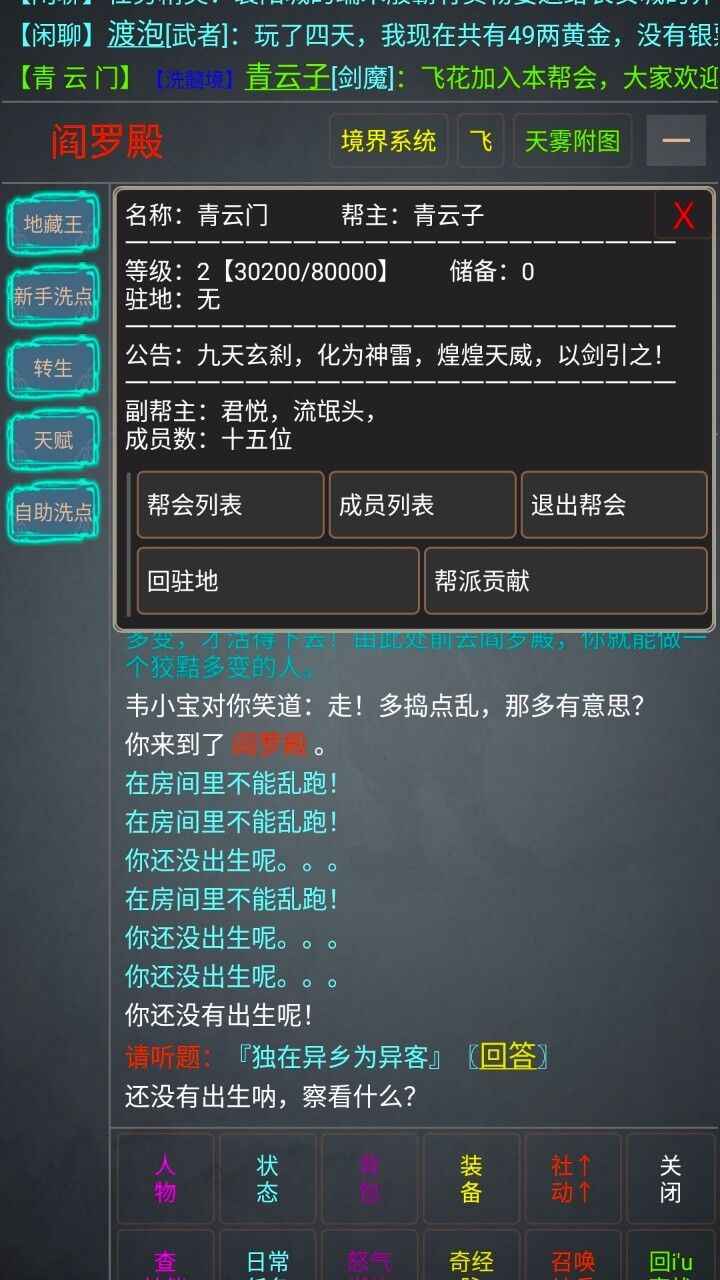
Task: Collapse the top panel with the minus button
Action: [676, 141]
